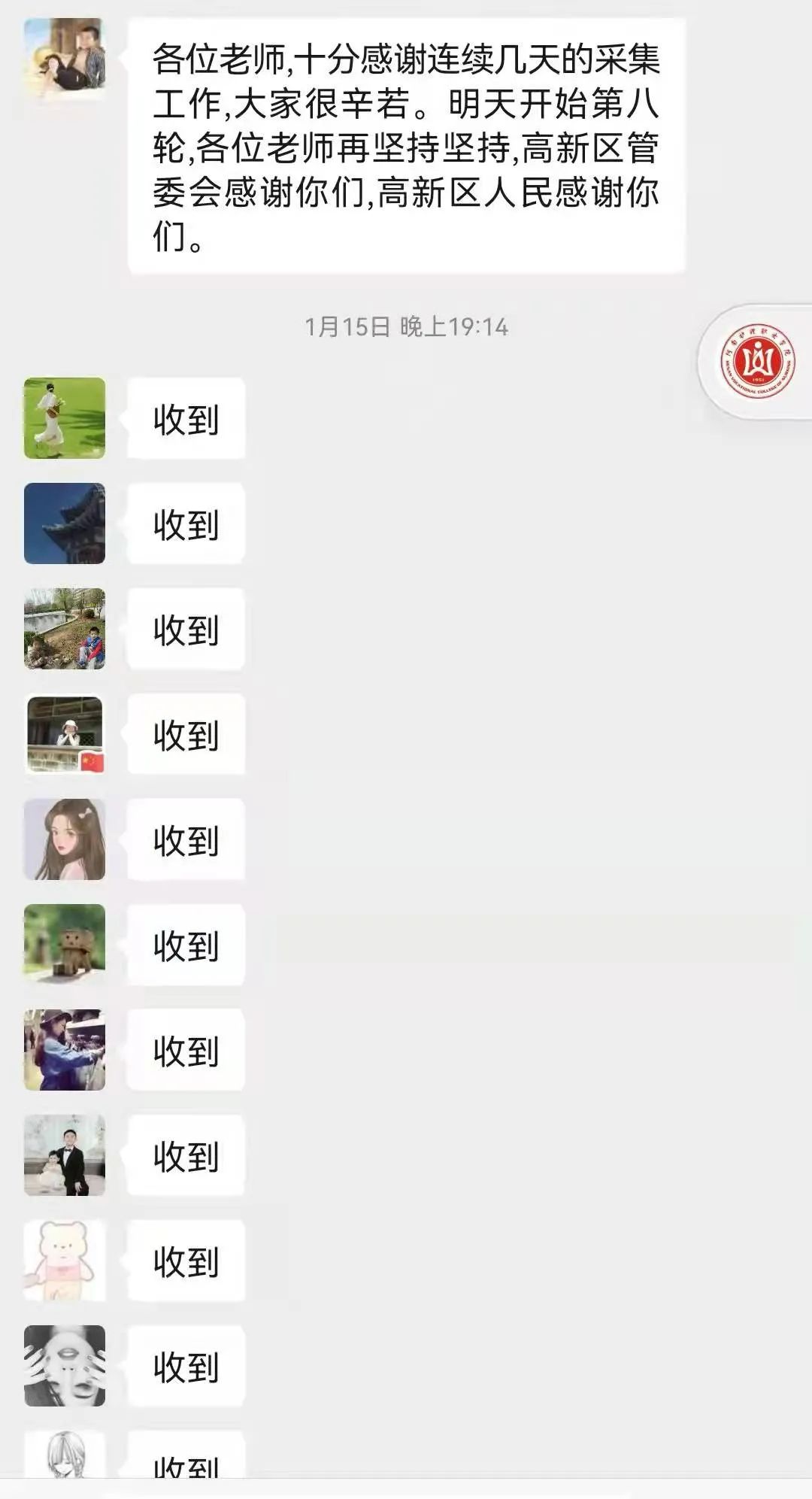Open the pagoda roof avatar's profile
812x1499 pixels.
[x=65, y=523]
